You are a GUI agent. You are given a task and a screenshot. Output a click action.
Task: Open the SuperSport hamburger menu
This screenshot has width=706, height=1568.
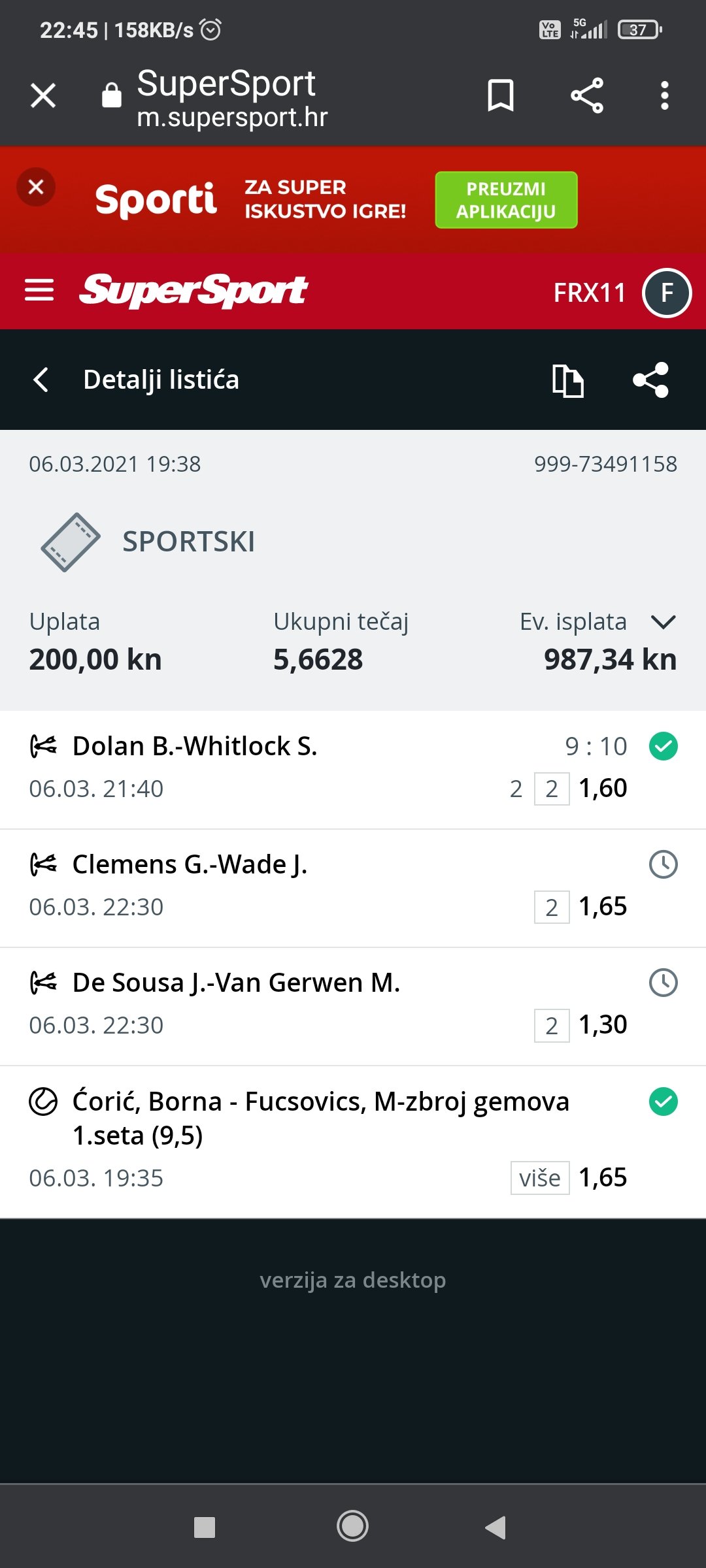pos(39,291)
